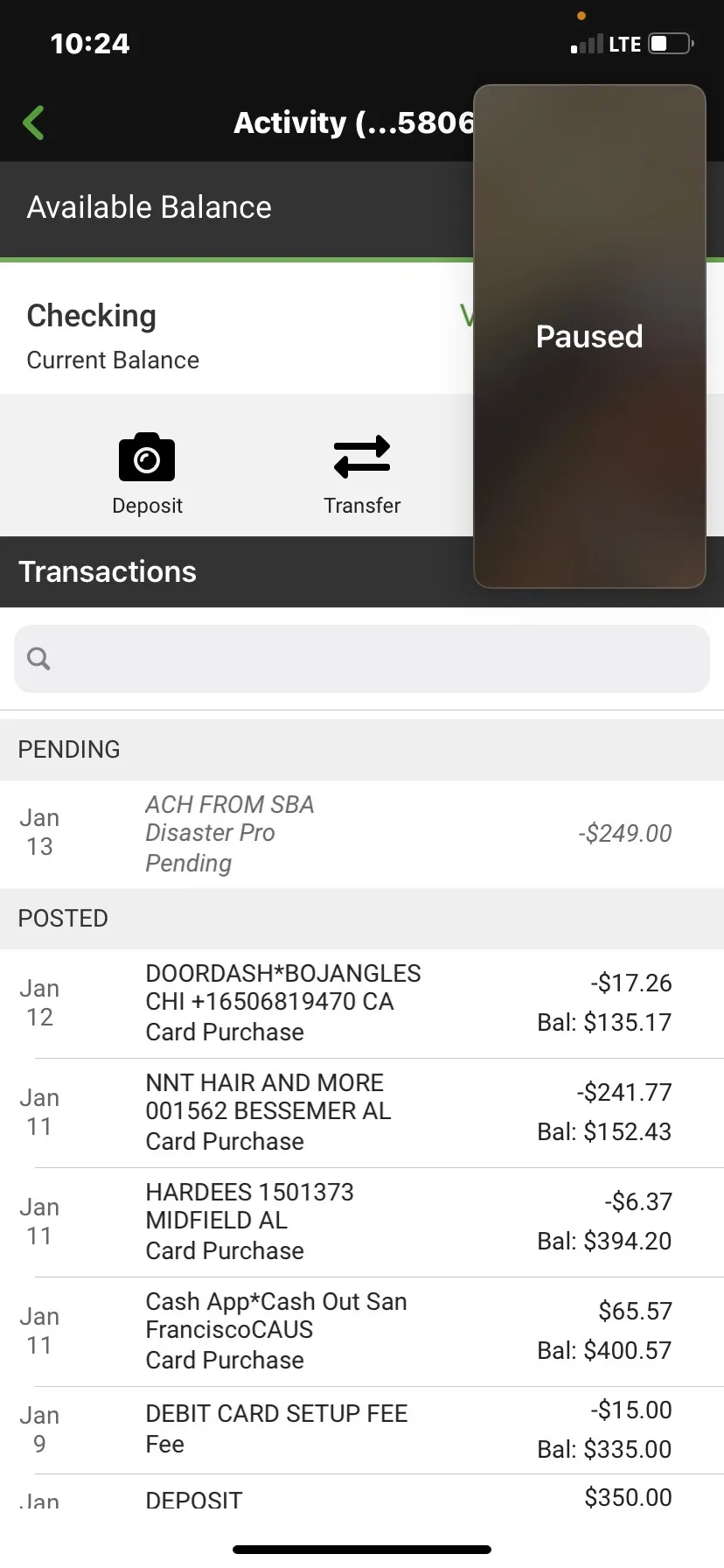Go back using the green arrow
Image resolution: width=724 pixels, height=1568 pixels.
pyautogui.click(x=34, y=122)
